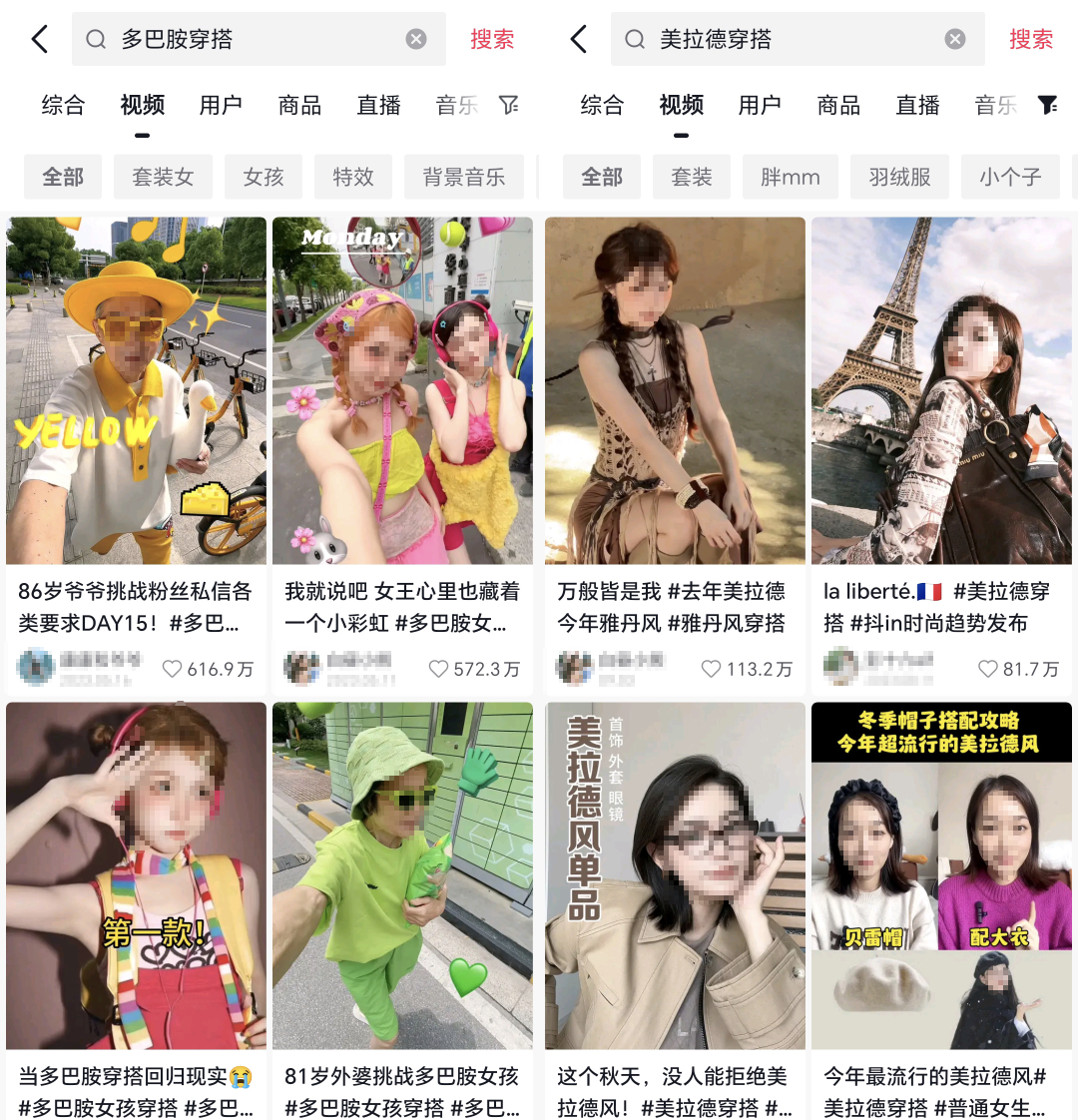1078x1120 pixels.
Task: Open the la liberté Eiffel Tower video
Action: [941, 390]
